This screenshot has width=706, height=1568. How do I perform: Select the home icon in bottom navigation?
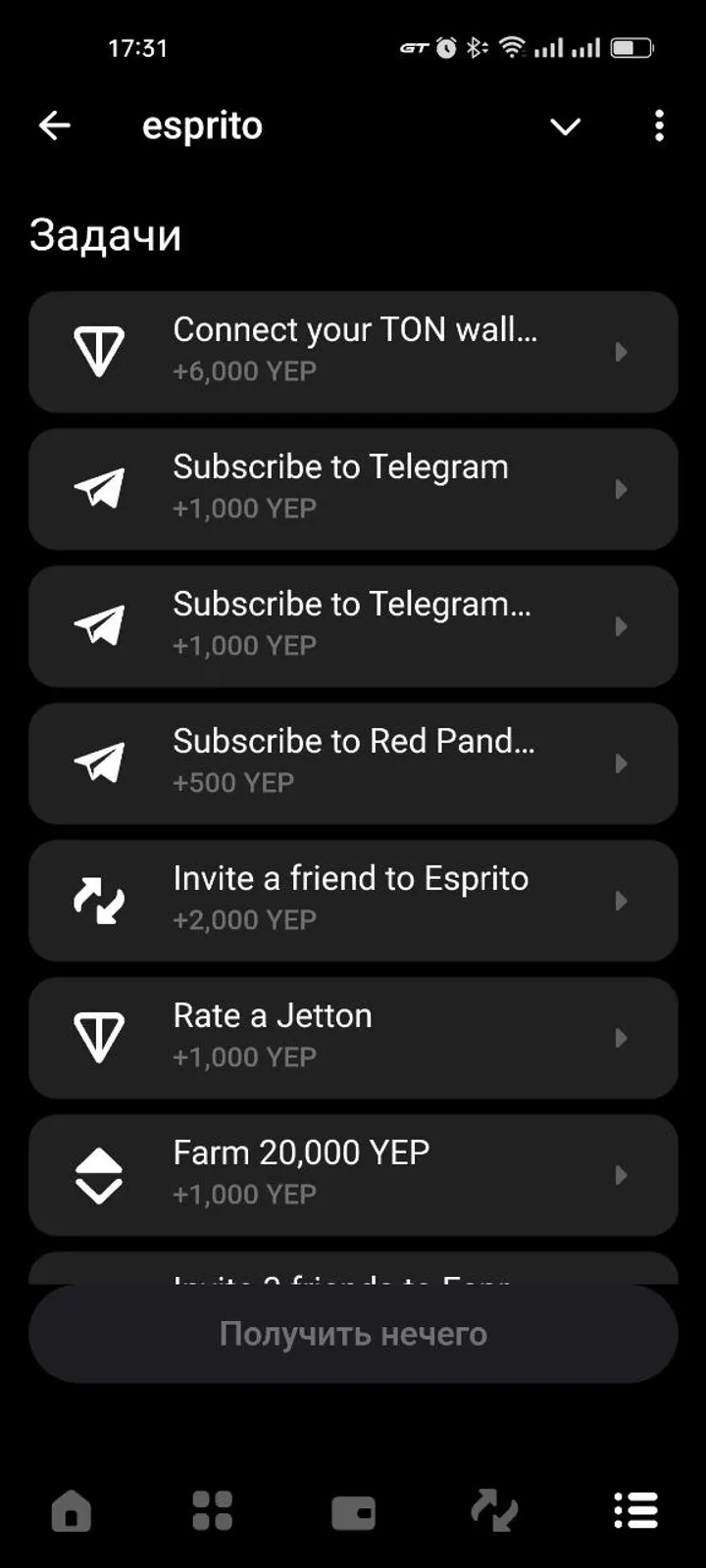pos(71,1512)
